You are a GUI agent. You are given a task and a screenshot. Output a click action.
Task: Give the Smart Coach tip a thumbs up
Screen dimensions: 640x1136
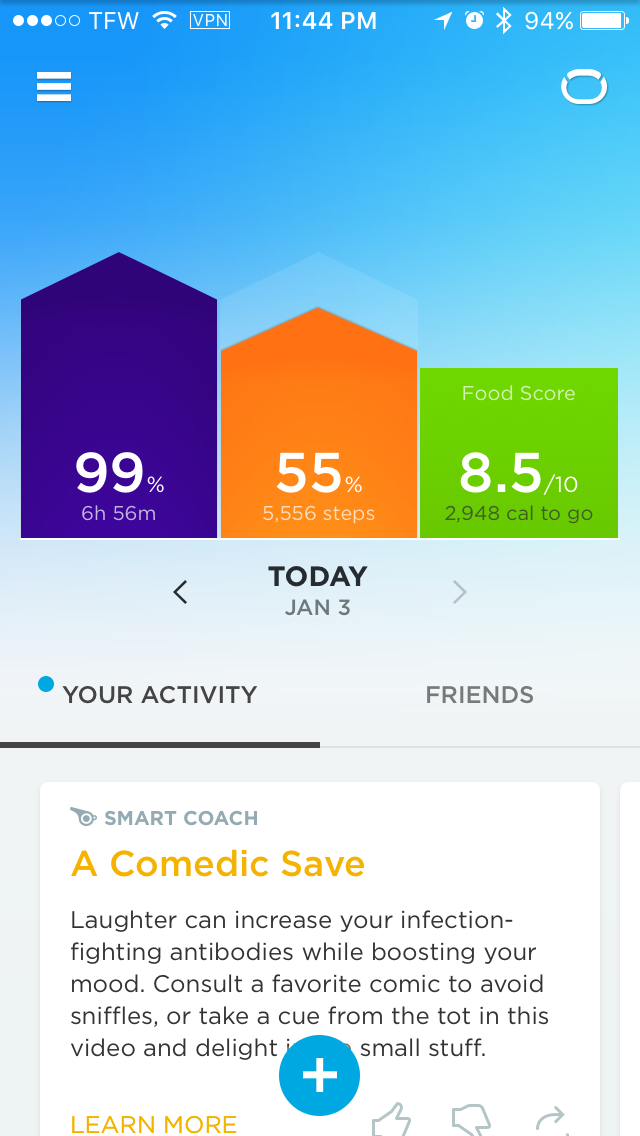point(391,1119)
